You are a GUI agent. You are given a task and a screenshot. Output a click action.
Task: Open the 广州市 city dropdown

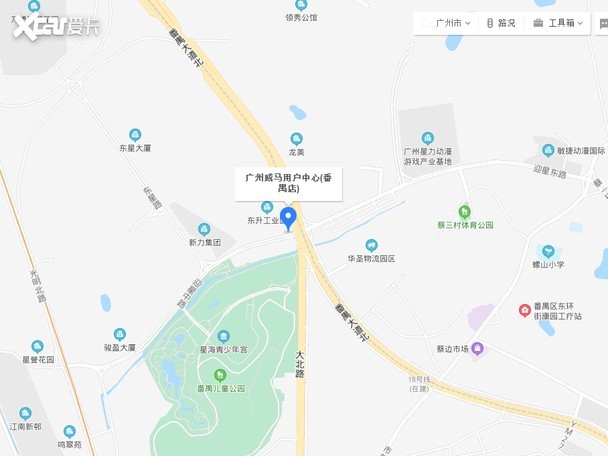[x=443, y=23]
